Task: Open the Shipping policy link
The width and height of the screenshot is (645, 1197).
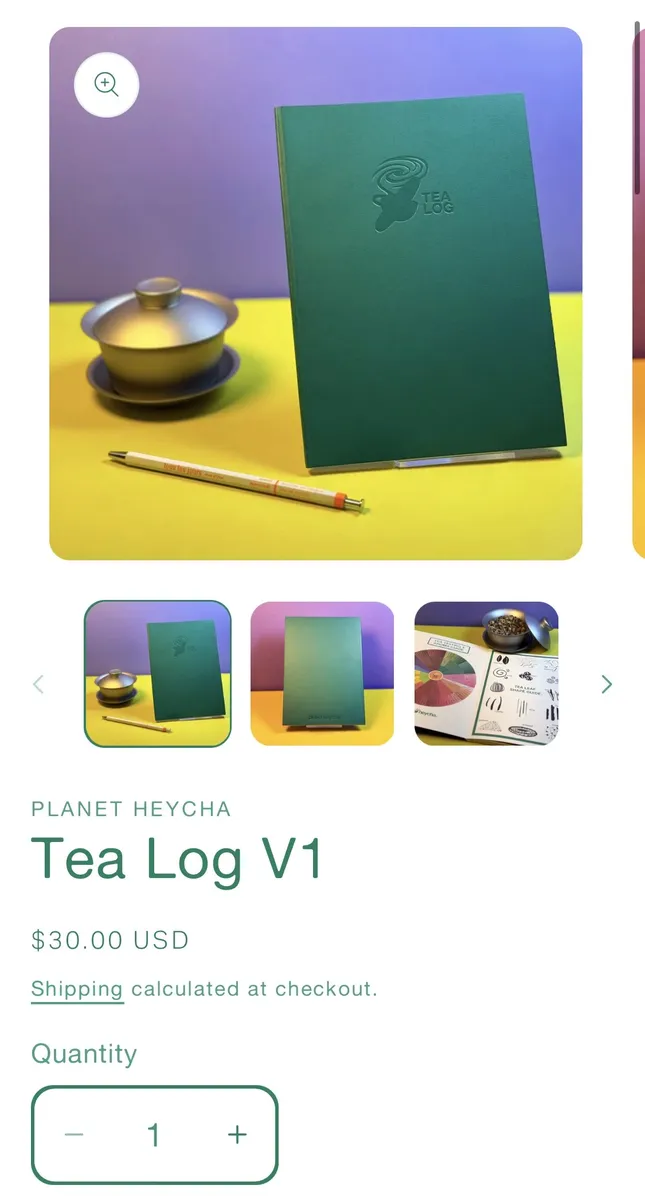Action: coord(77,989)
